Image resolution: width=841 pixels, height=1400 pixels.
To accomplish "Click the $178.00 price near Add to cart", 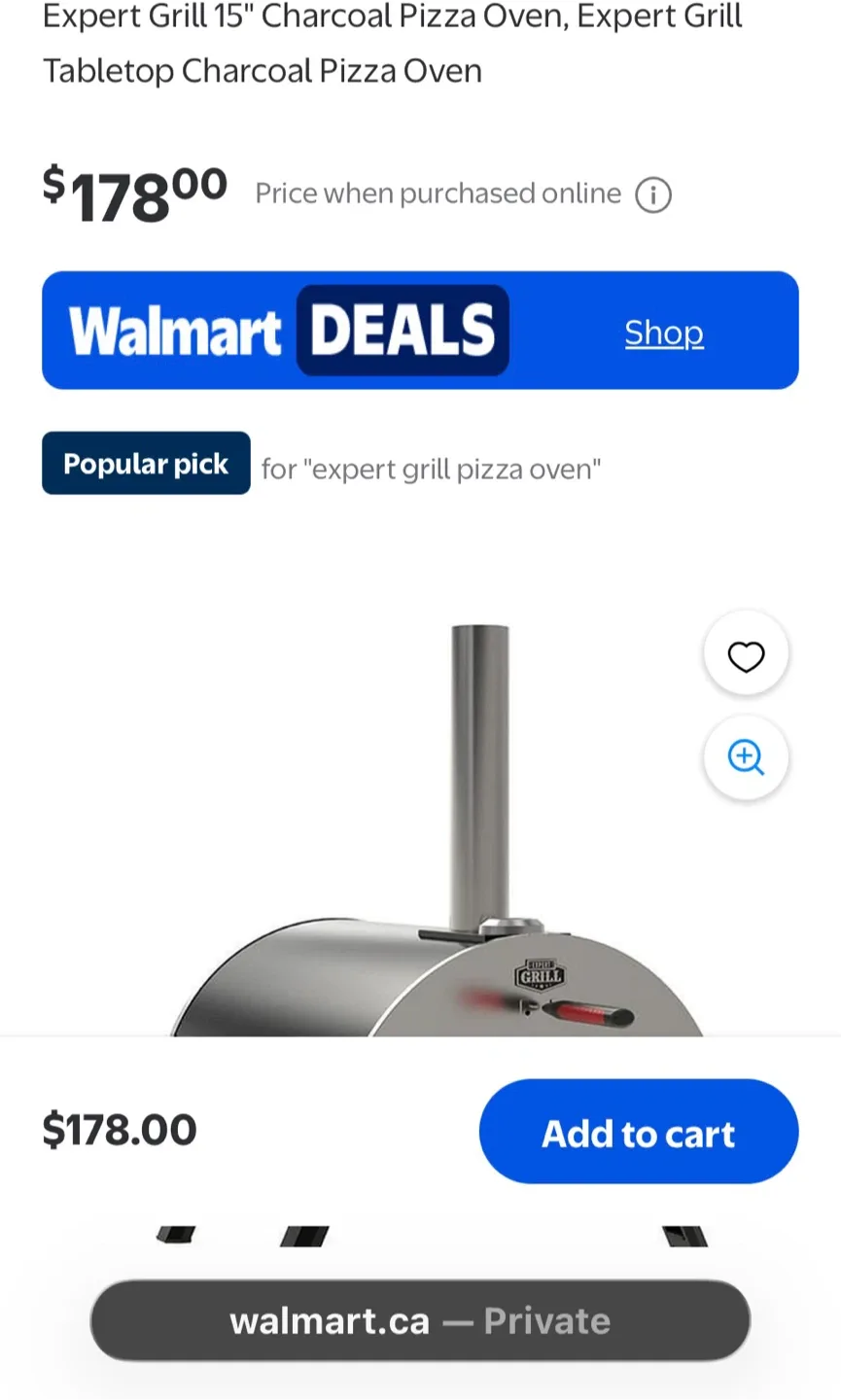I will point(119,1130).
